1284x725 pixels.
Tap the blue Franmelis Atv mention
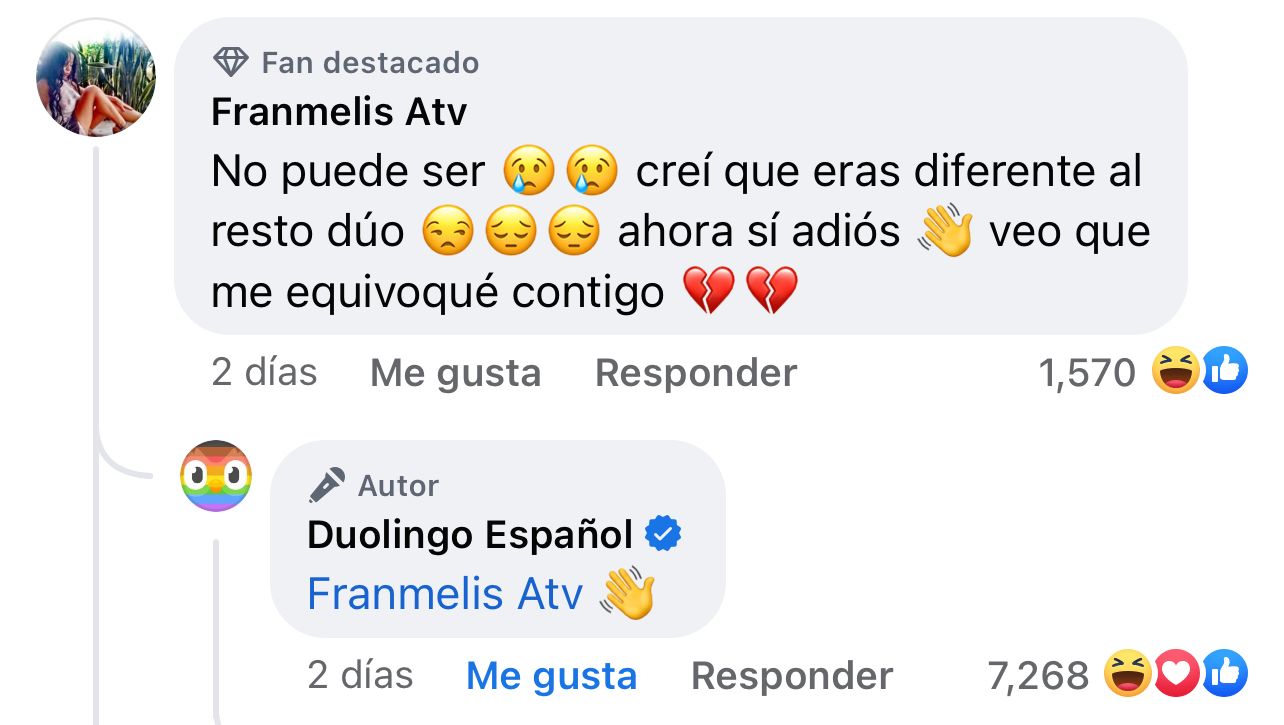(444, 594)
